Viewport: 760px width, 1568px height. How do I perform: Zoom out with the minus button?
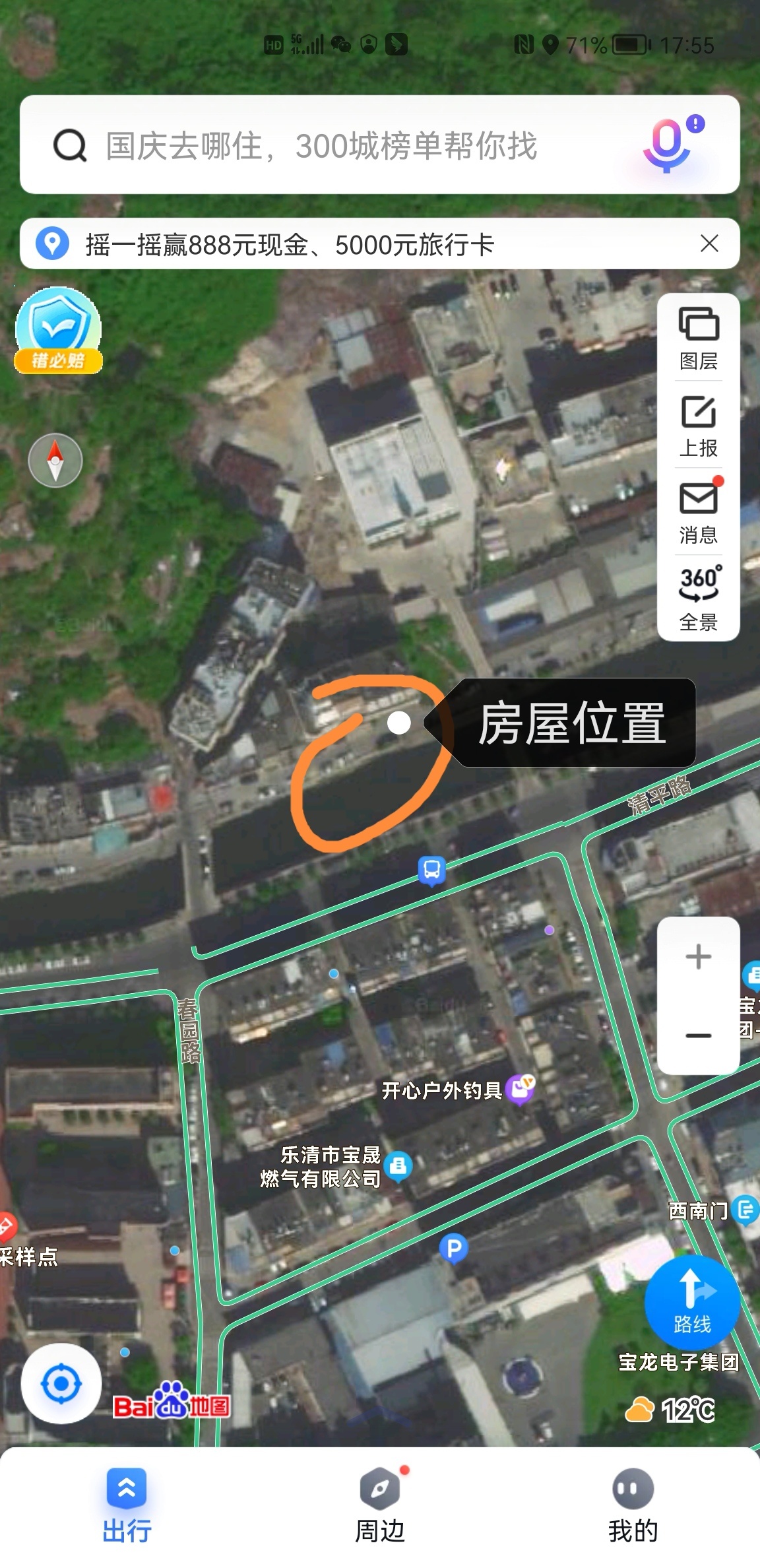[698, 1035]
